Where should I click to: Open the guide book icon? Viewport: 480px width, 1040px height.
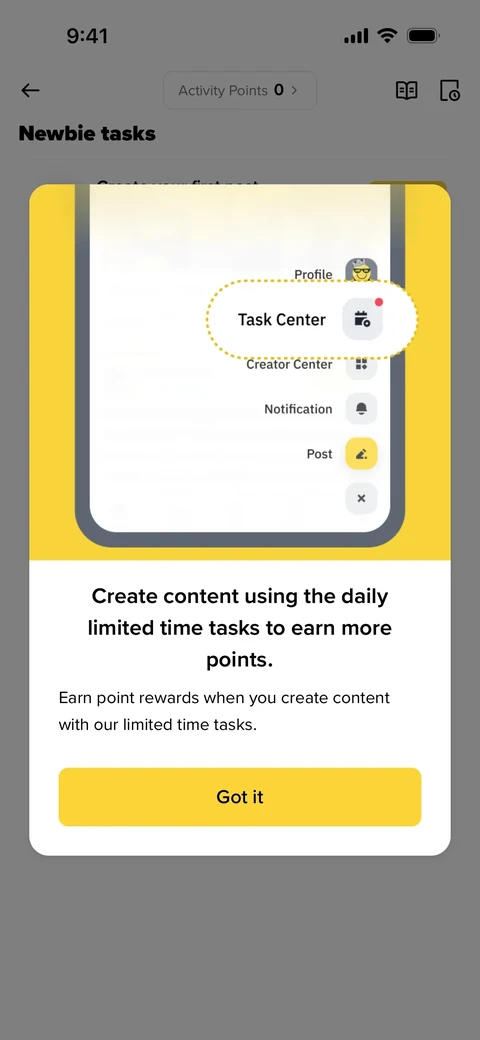[x=406, y=91]
